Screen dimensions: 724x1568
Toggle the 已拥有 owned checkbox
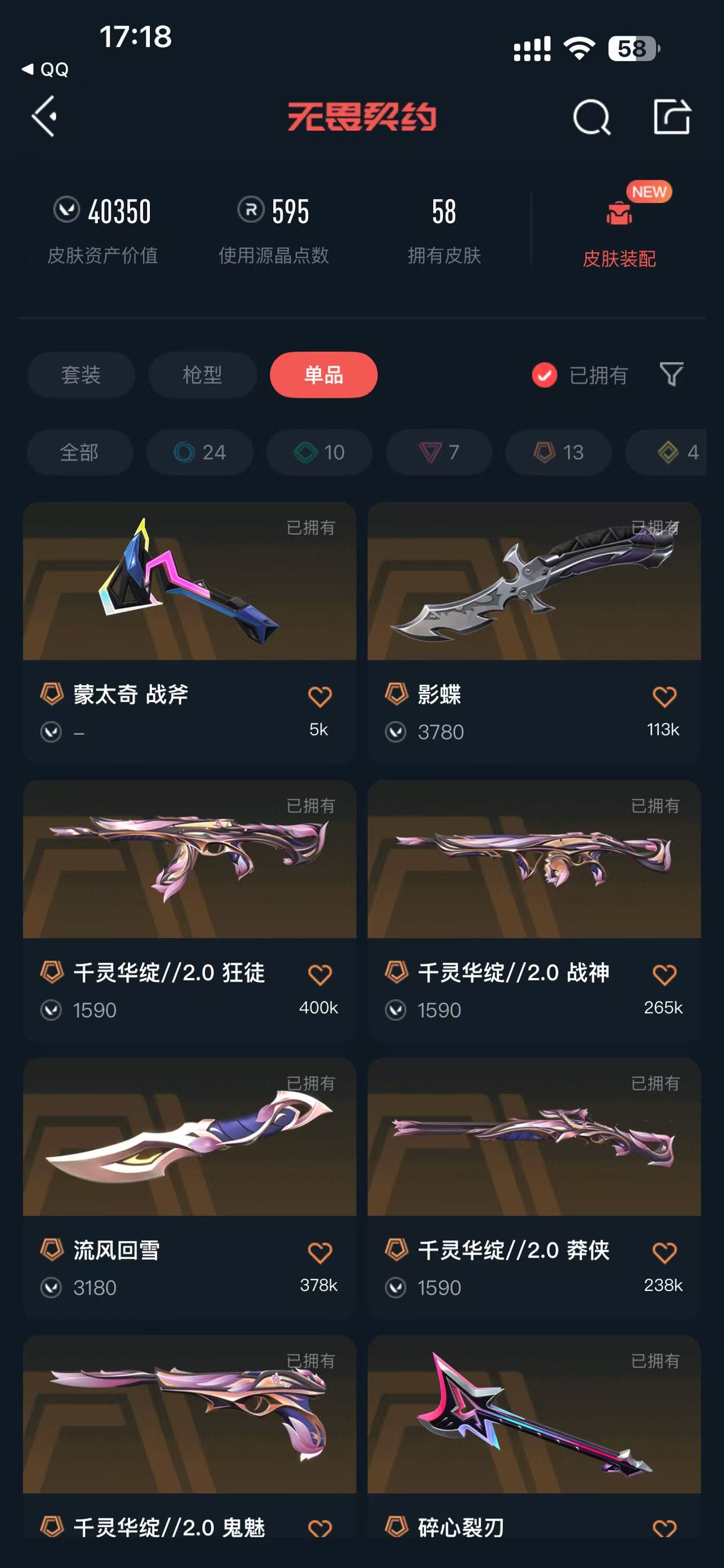tap(544, 375)
